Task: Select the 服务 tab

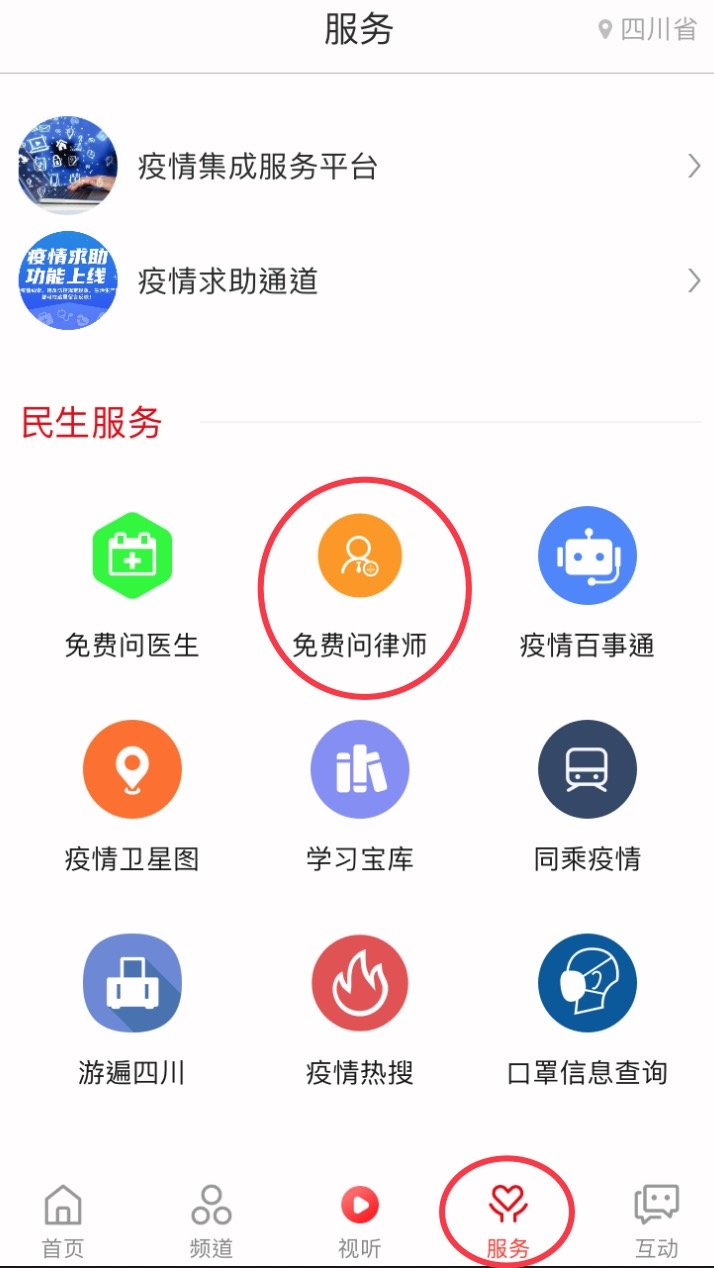Action: (x=508, y=1220)
